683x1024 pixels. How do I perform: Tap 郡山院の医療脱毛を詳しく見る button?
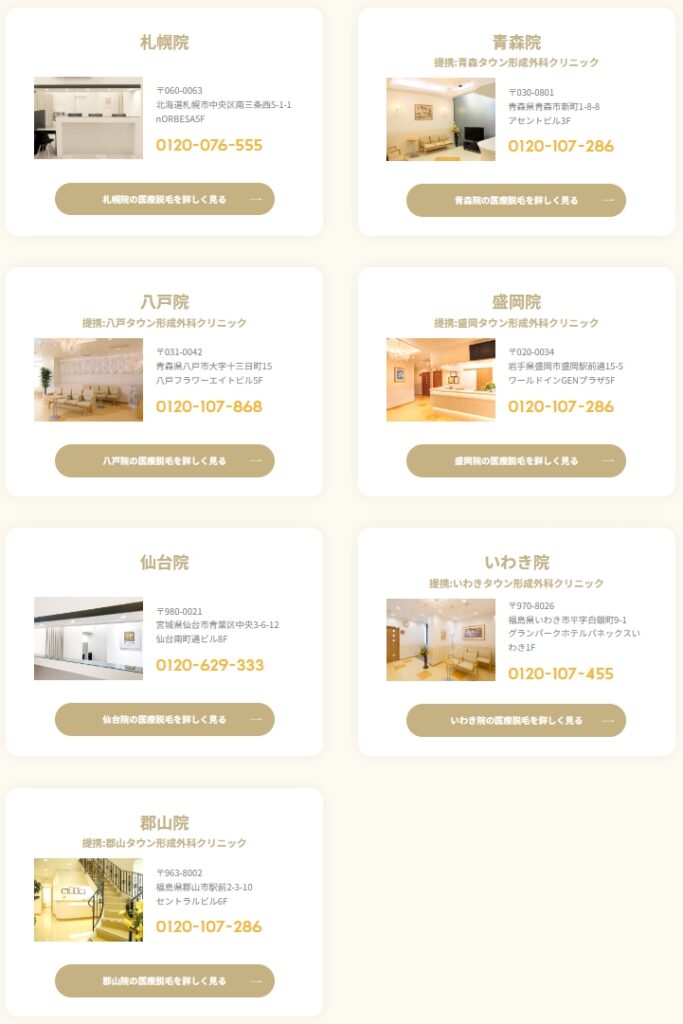click(x=164, y=981)
